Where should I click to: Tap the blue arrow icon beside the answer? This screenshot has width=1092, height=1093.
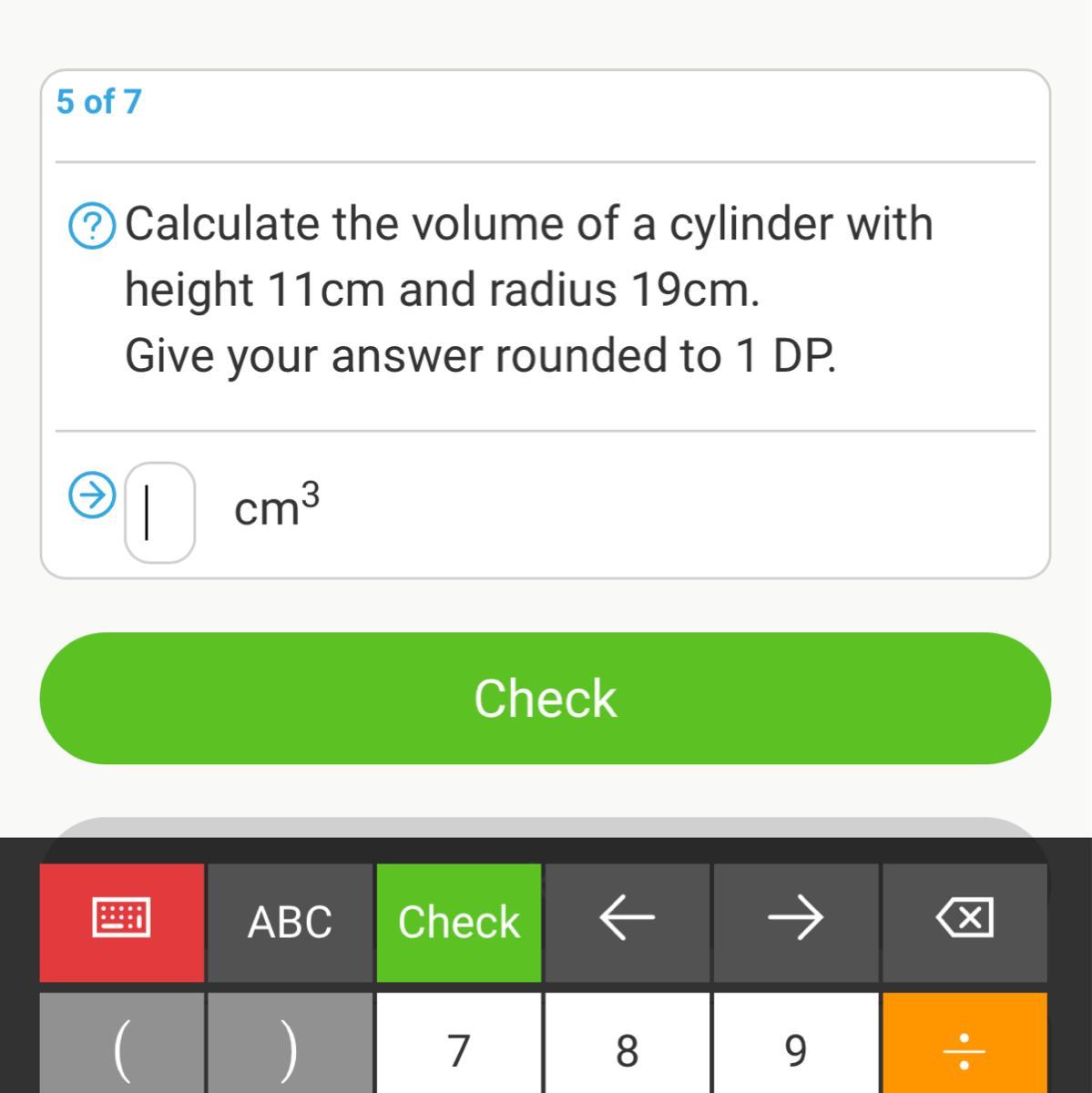[x=92, y=495]
